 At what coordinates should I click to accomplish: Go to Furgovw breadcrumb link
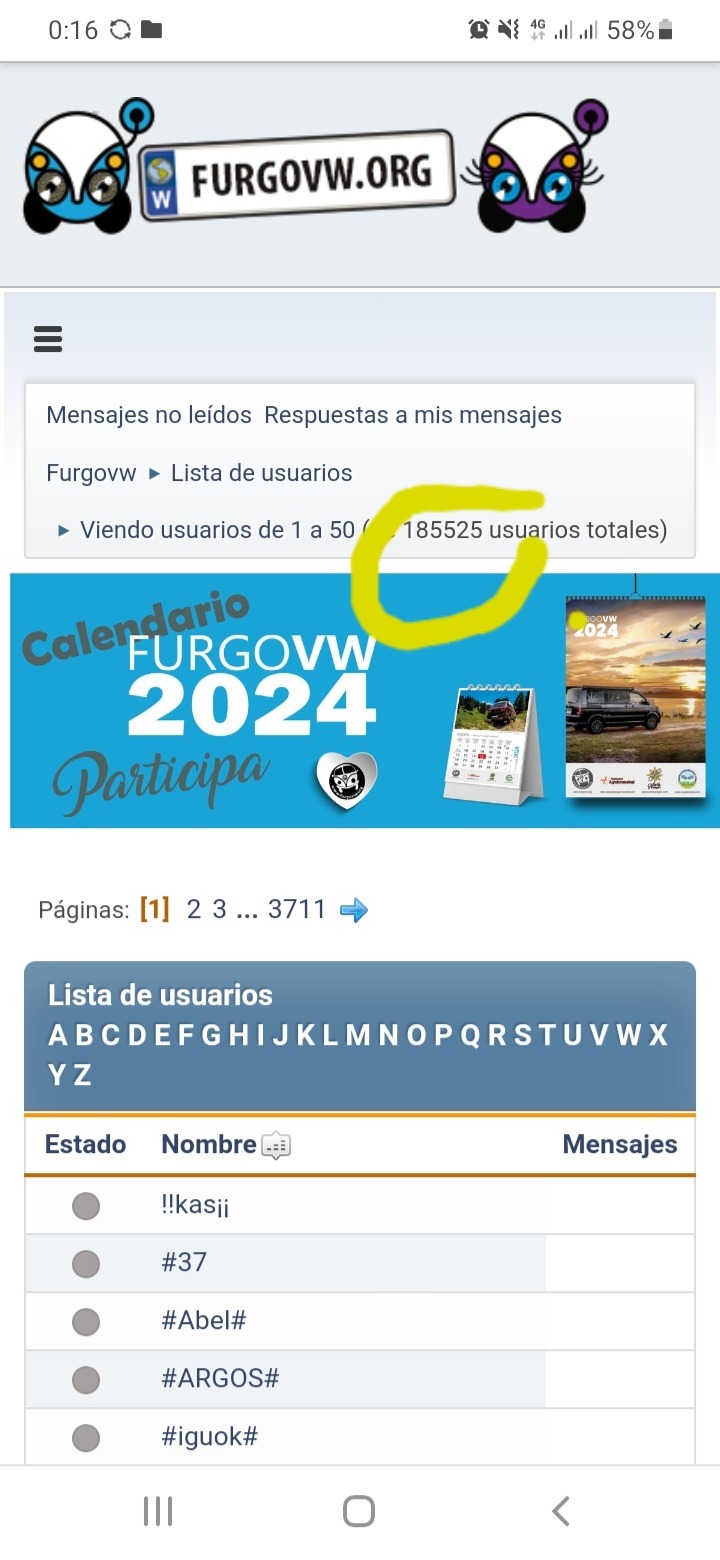tap(91, 473)
